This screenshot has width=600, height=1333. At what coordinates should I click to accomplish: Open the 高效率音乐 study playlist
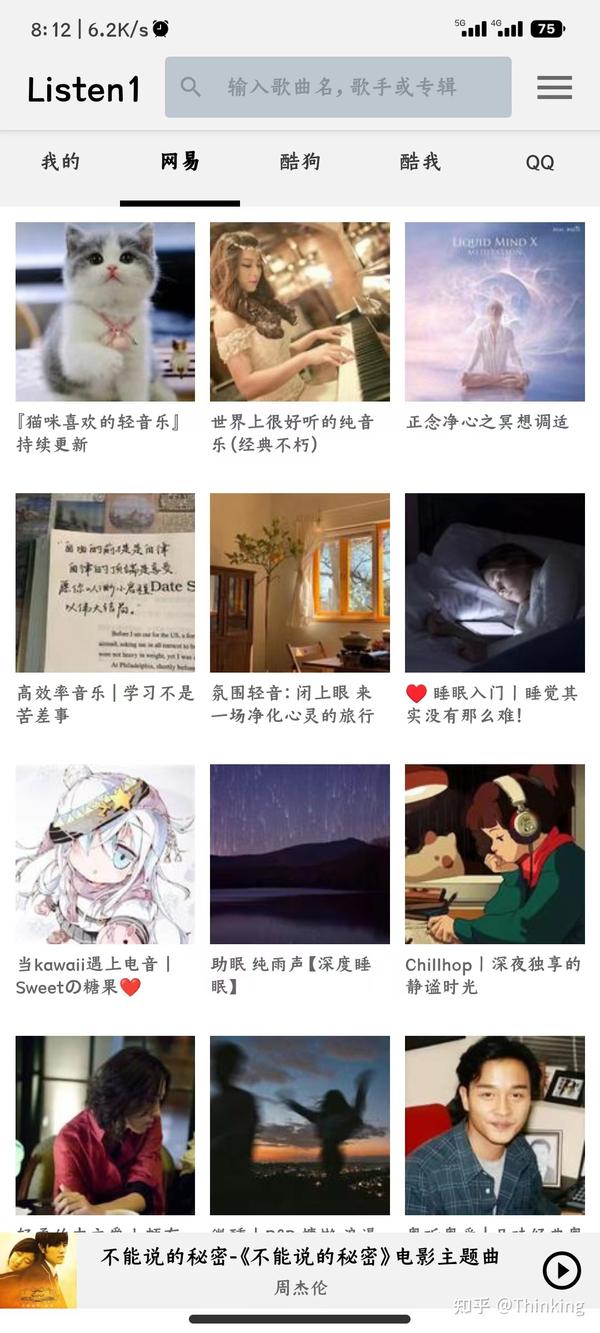tap(105, 583)
